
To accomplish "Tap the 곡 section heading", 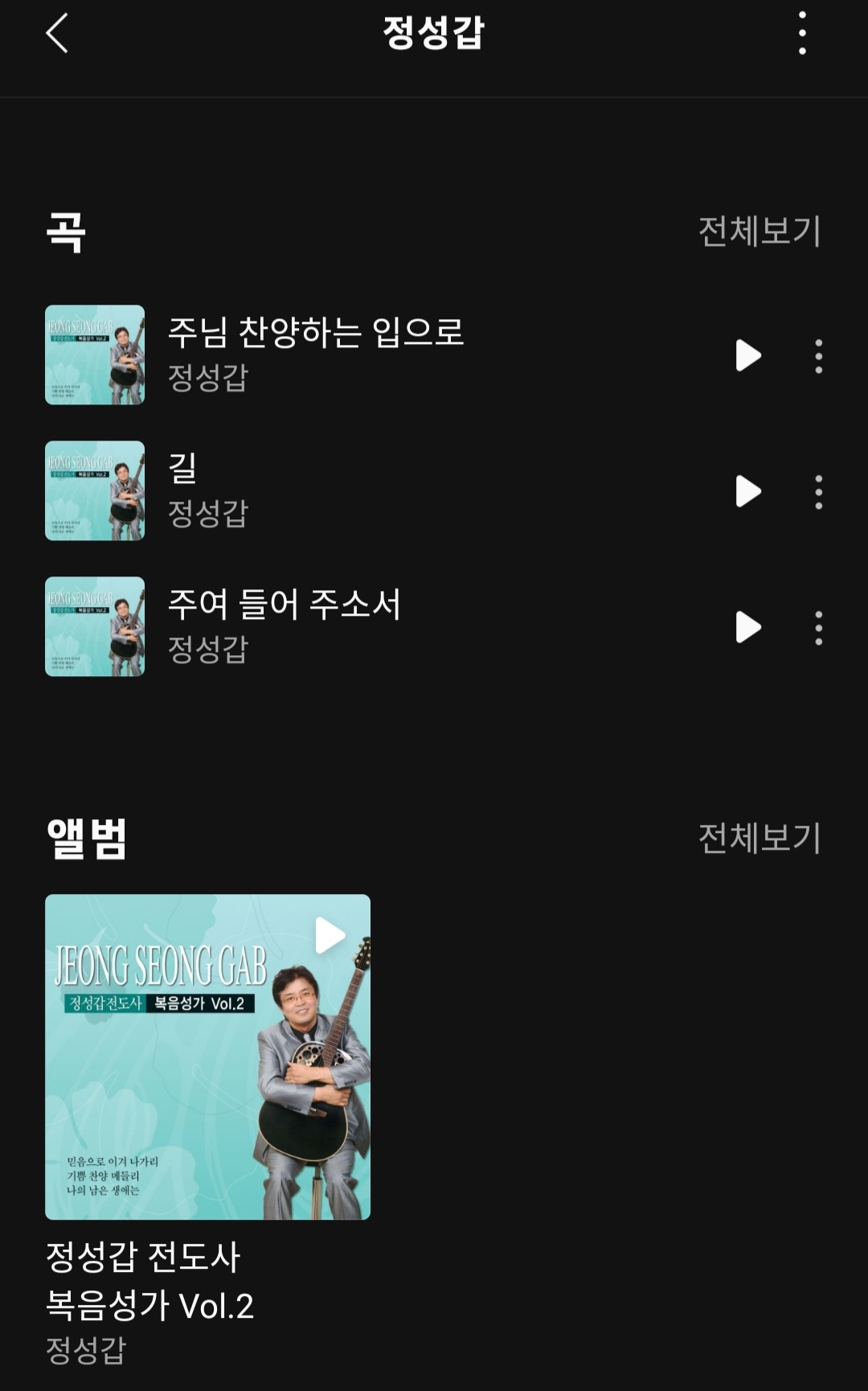I will (63, 232).
